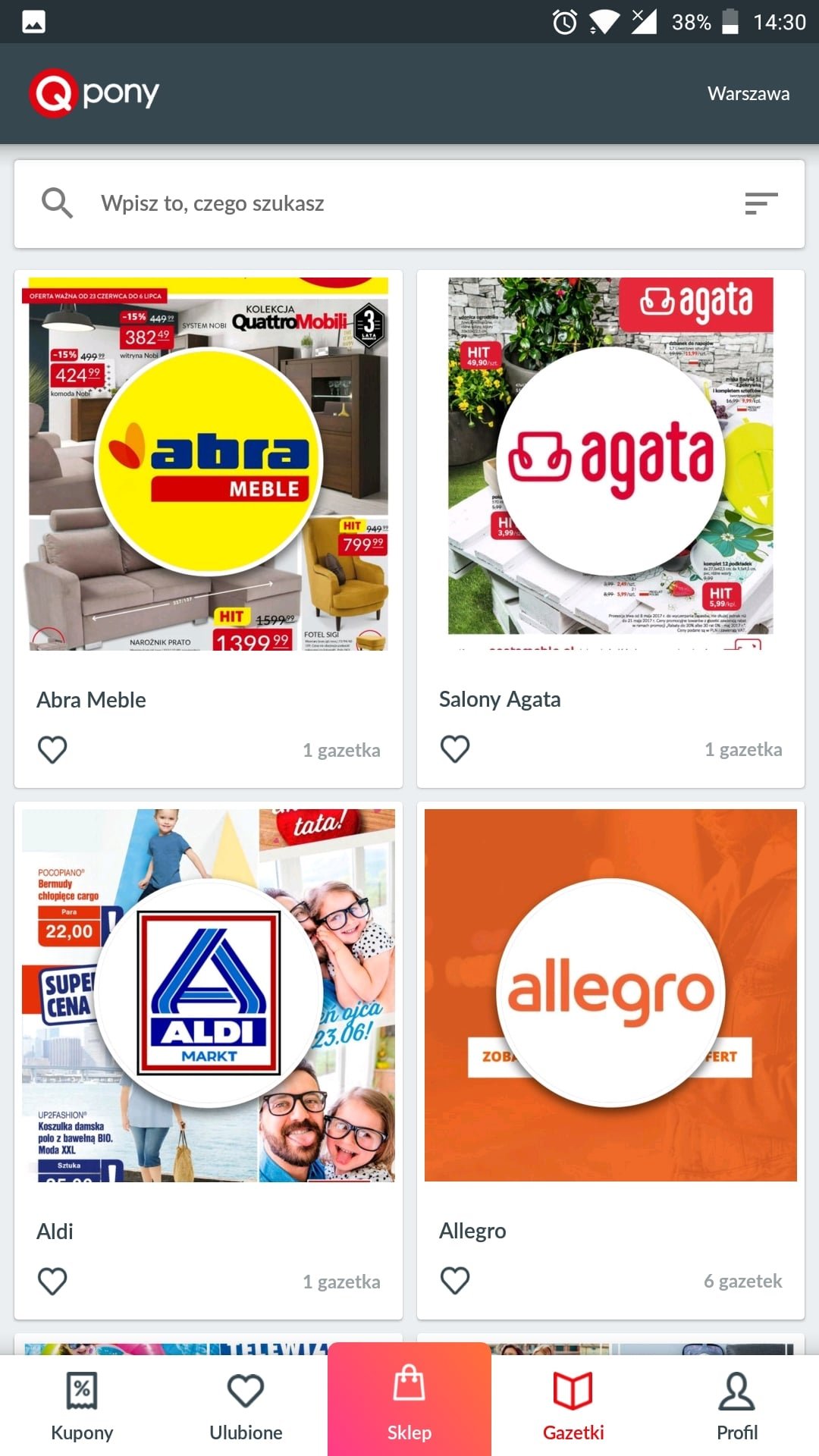Open the Abra Meble store card
This screenshot has height=1456, width=819.
tap(209, 529)
